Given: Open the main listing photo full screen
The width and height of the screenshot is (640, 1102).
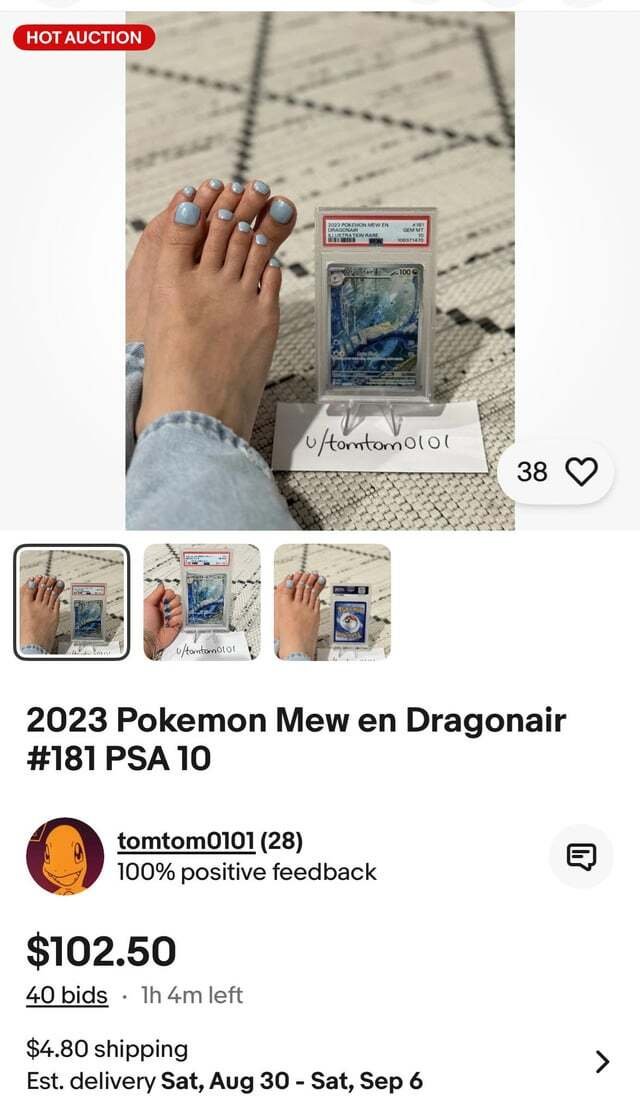Looking at the screenshot, I should [x=320, y=270].
